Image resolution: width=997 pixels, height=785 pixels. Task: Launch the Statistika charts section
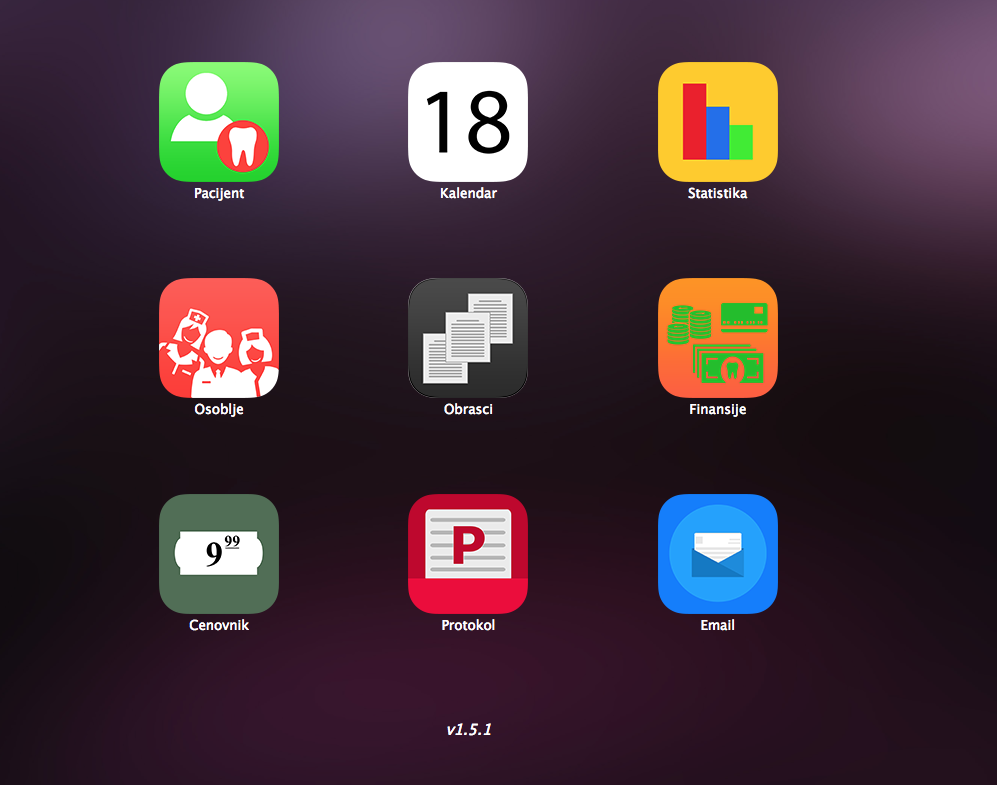coord(717,122)
